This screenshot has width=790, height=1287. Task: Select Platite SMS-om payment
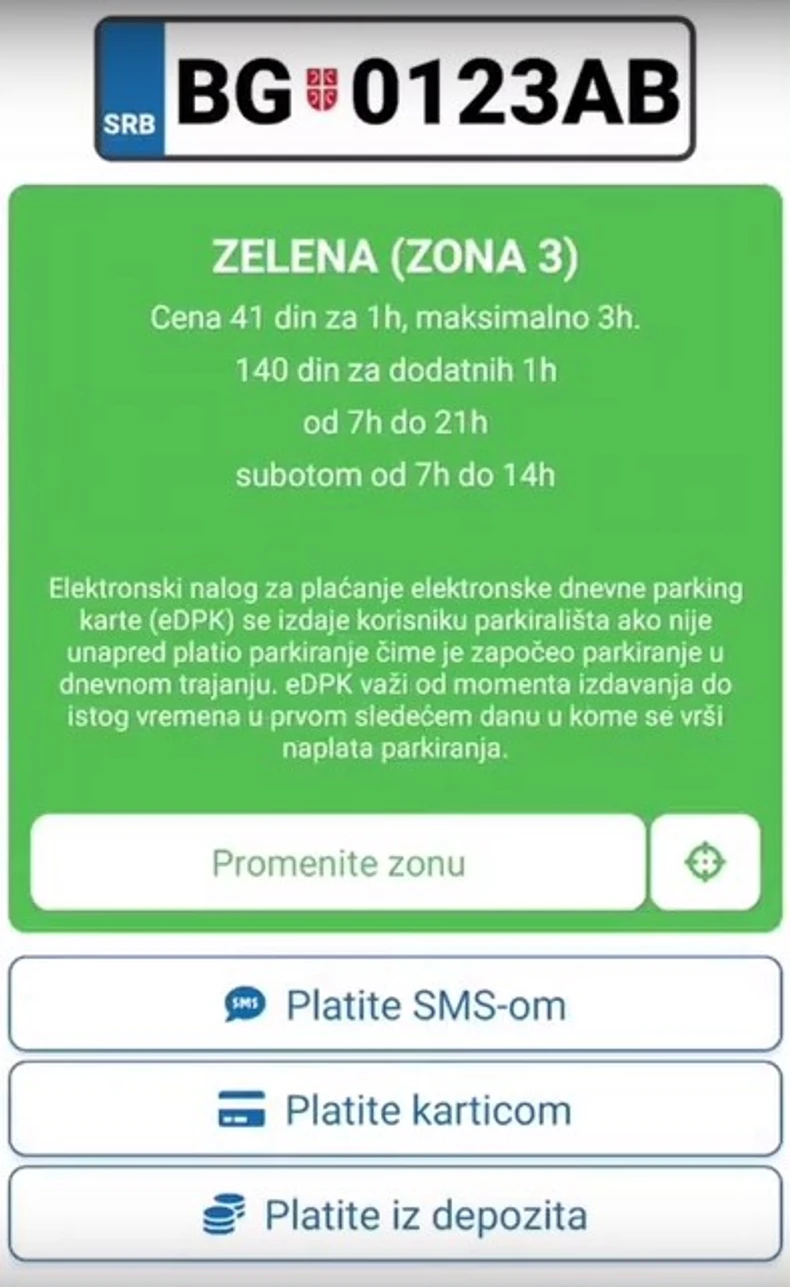395,1004
